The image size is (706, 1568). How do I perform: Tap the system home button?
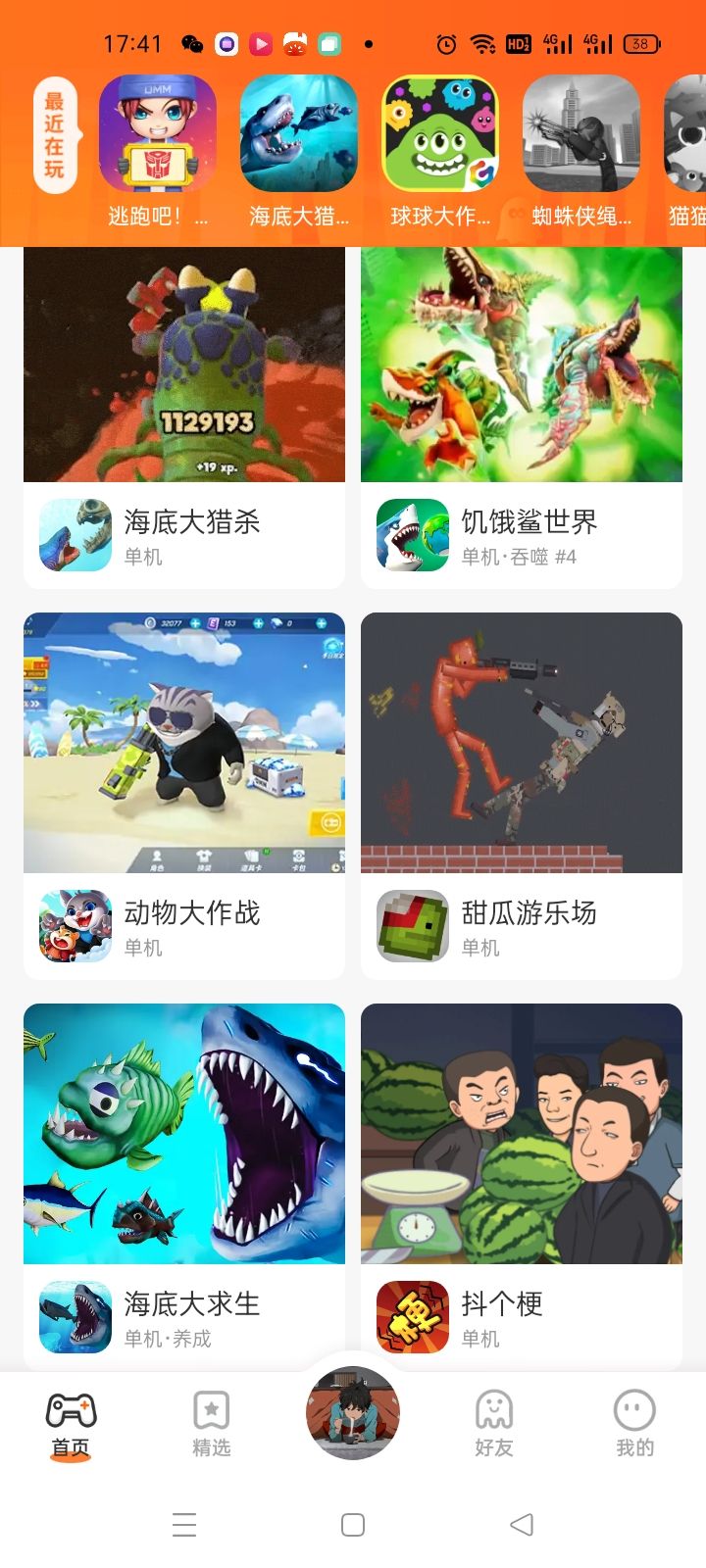[353, 1524]
